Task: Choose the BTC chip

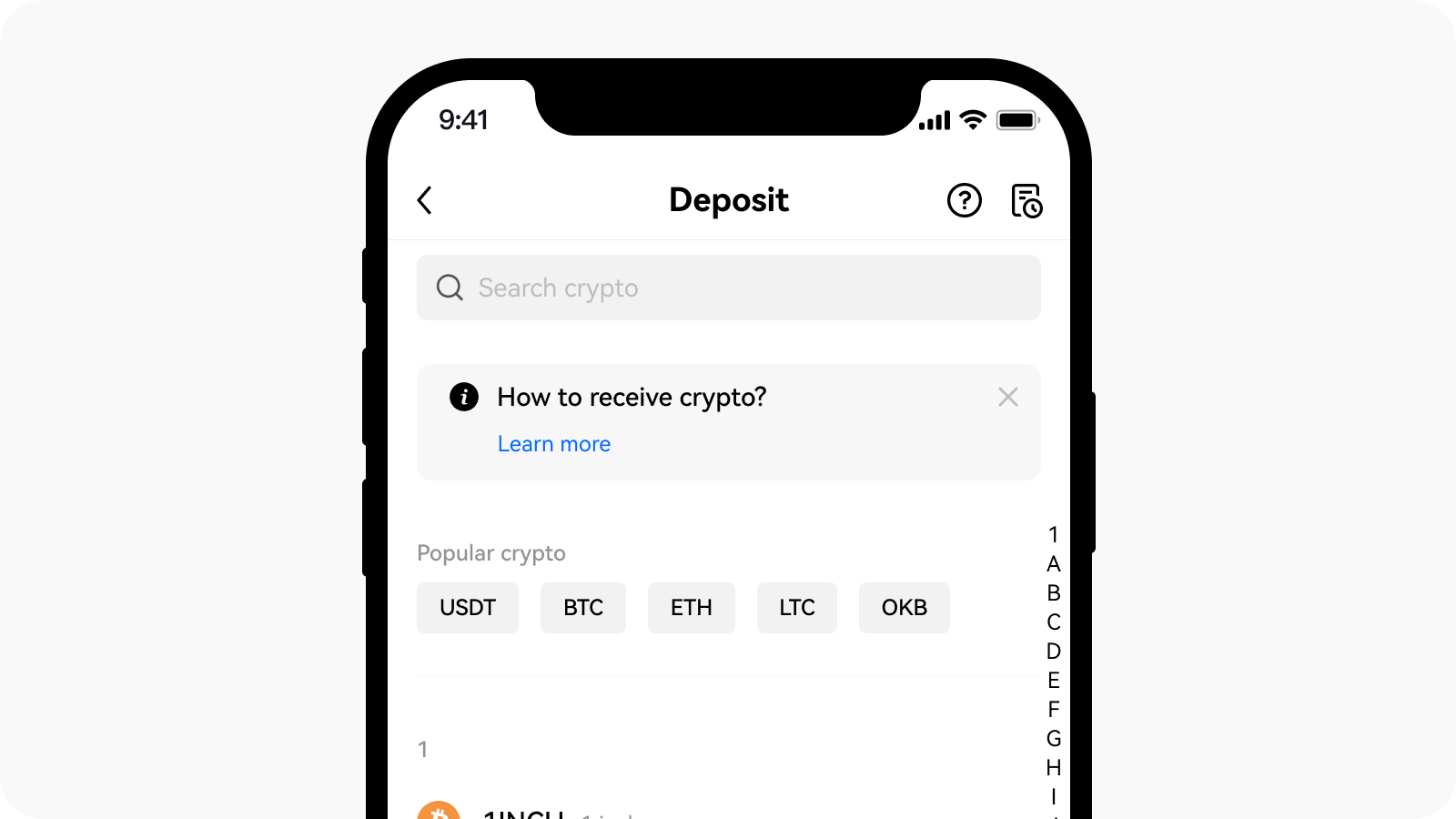Action: 583,608
